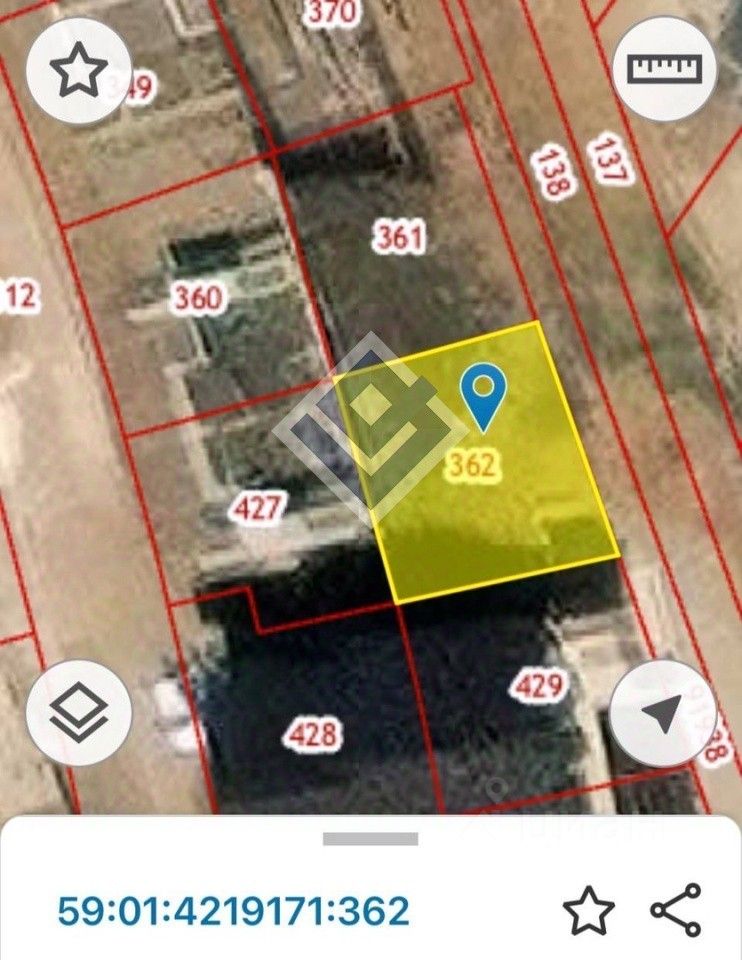Viewport: 742px width, 960px height.
Task: Tap the bottom sheet drag handle to expand
Action: pos(370,839)
